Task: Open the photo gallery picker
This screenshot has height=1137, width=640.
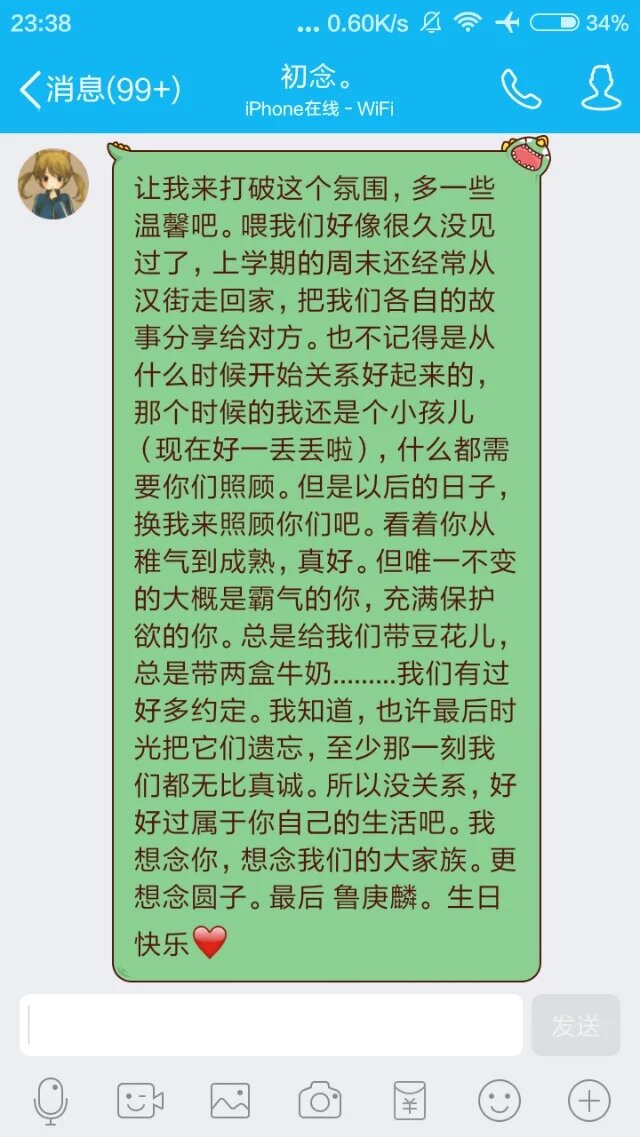Action: [x=230, y=1101]
